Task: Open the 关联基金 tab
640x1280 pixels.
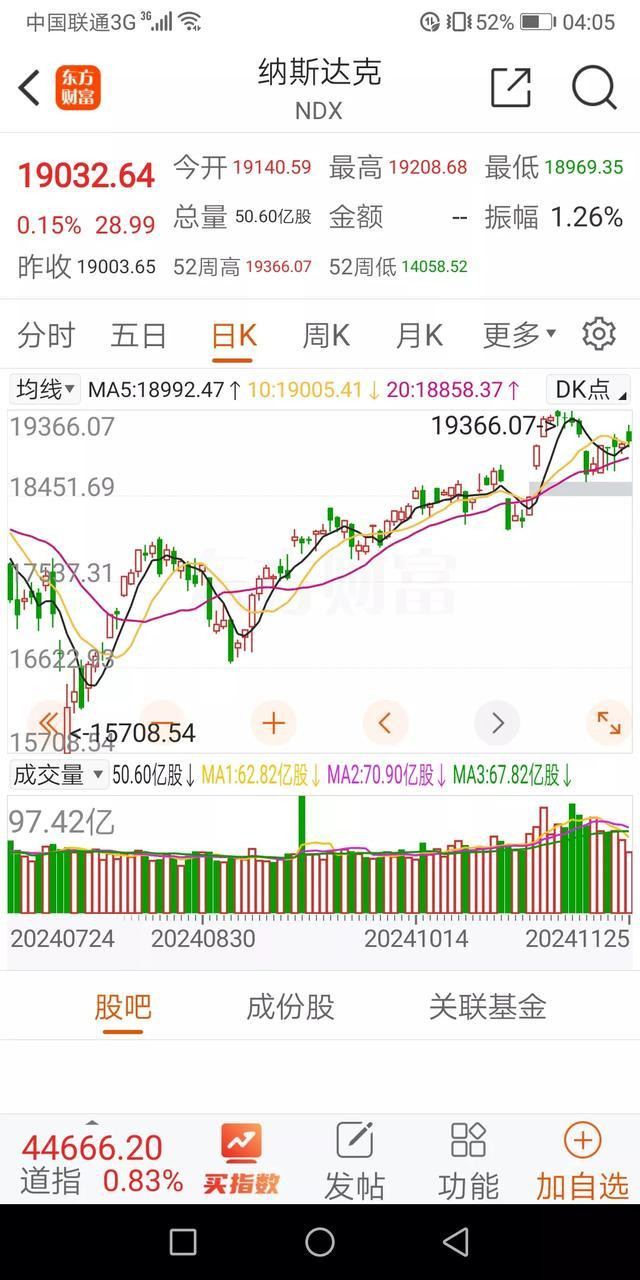Action: tap(487, 1007)
